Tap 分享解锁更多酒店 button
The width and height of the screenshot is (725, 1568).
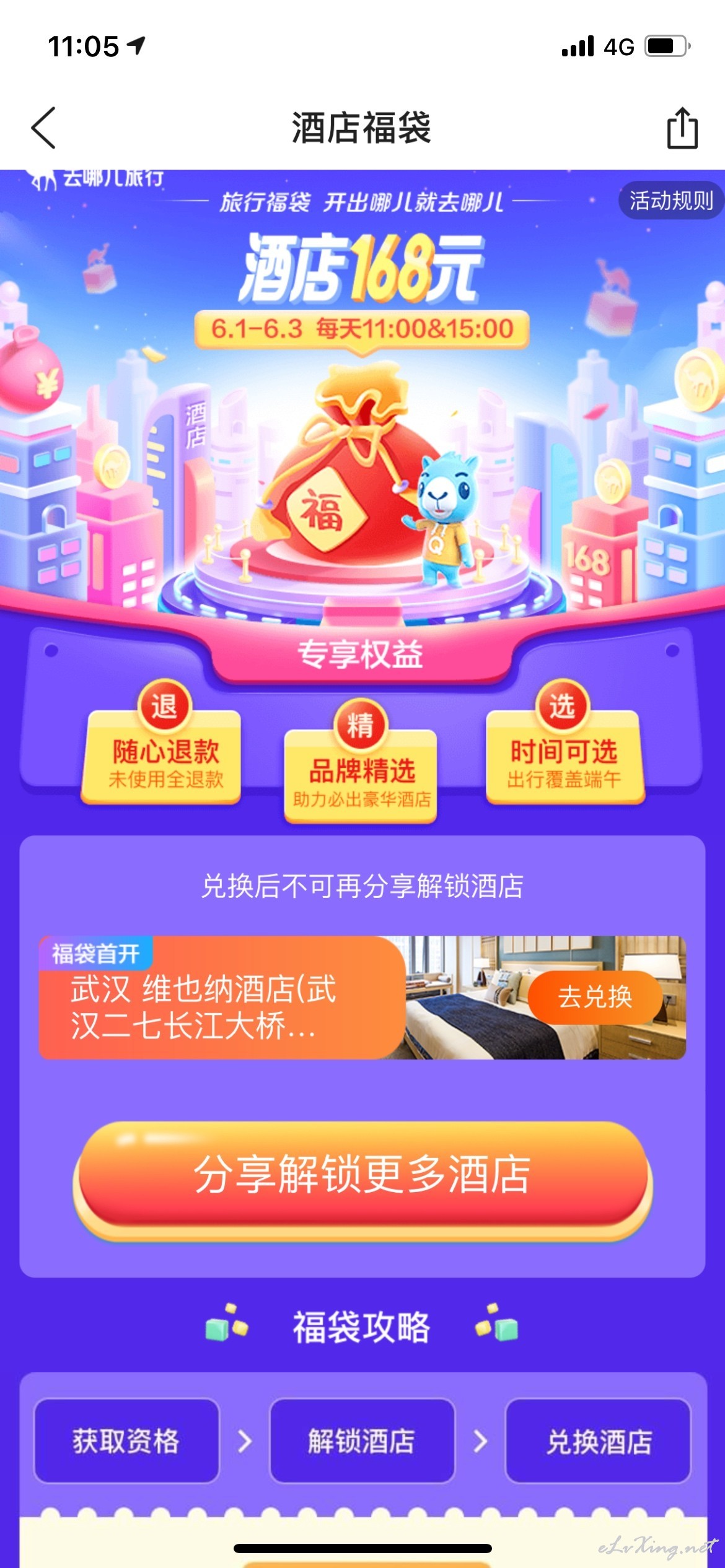tap(362, 1174)
